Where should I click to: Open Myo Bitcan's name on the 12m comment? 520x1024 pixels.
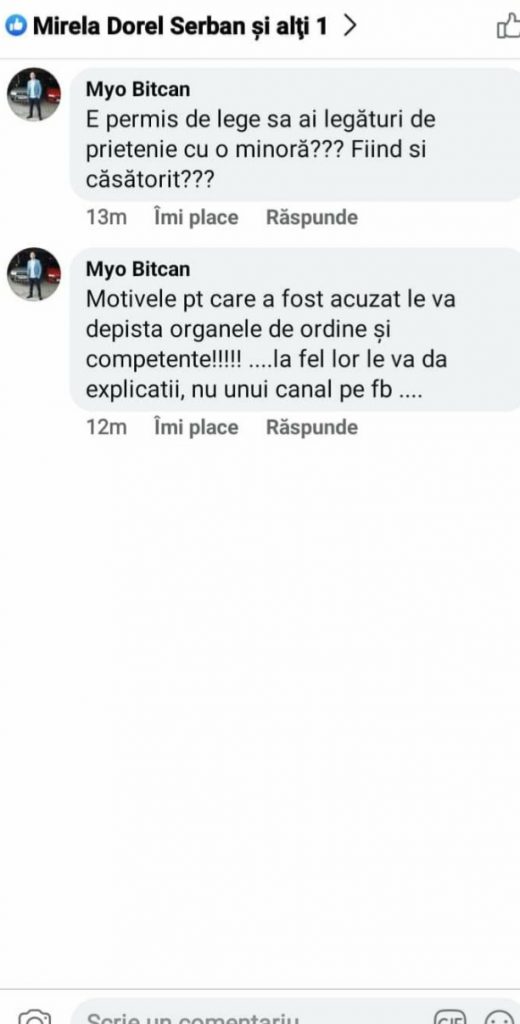click(x=138, y=269)
